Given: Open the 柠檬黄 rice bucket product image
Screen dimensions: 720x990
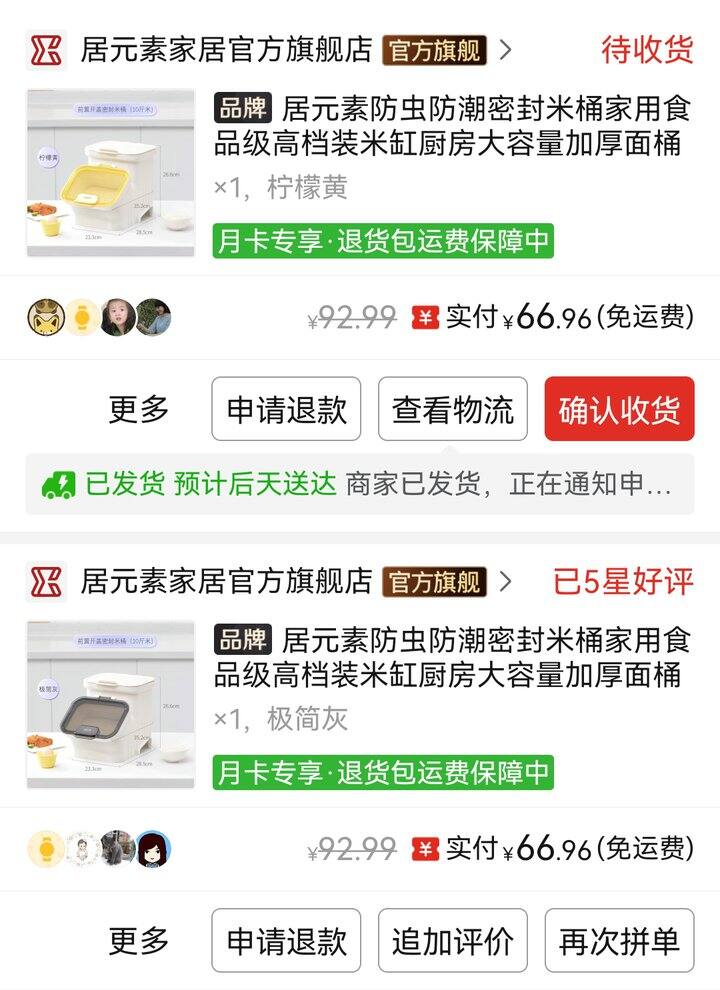Looking at the screenshot, I should click(110, 173).
